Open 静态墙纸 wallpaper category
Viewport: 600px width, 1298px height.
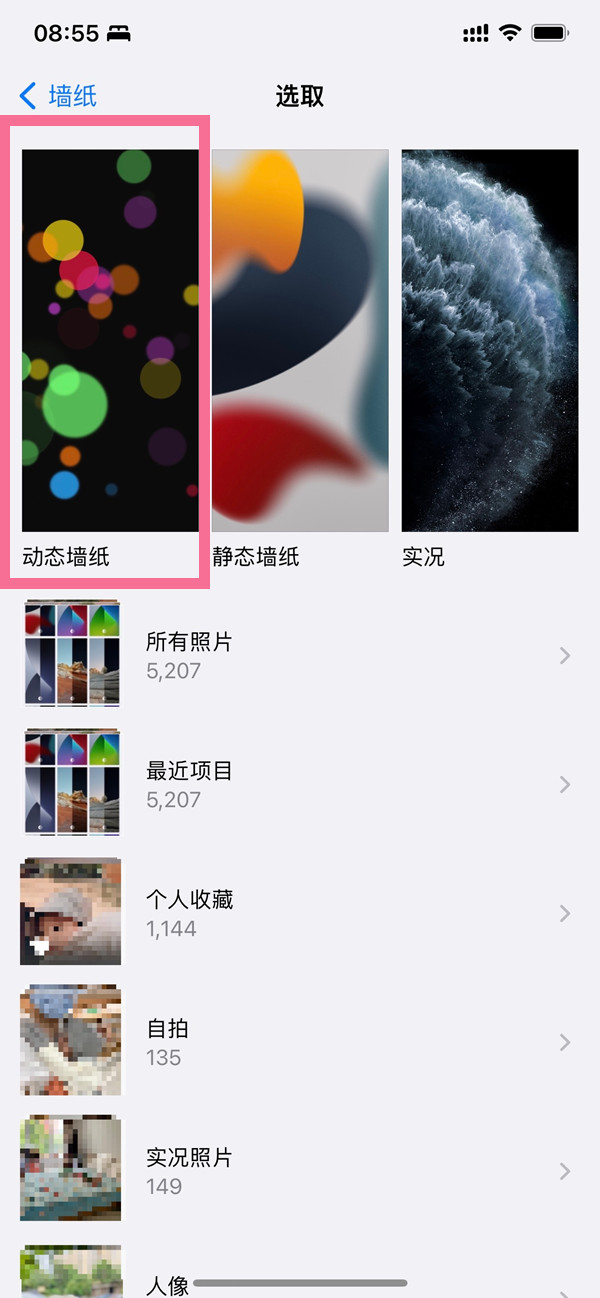pyautogui.click(x=300, y=342)
